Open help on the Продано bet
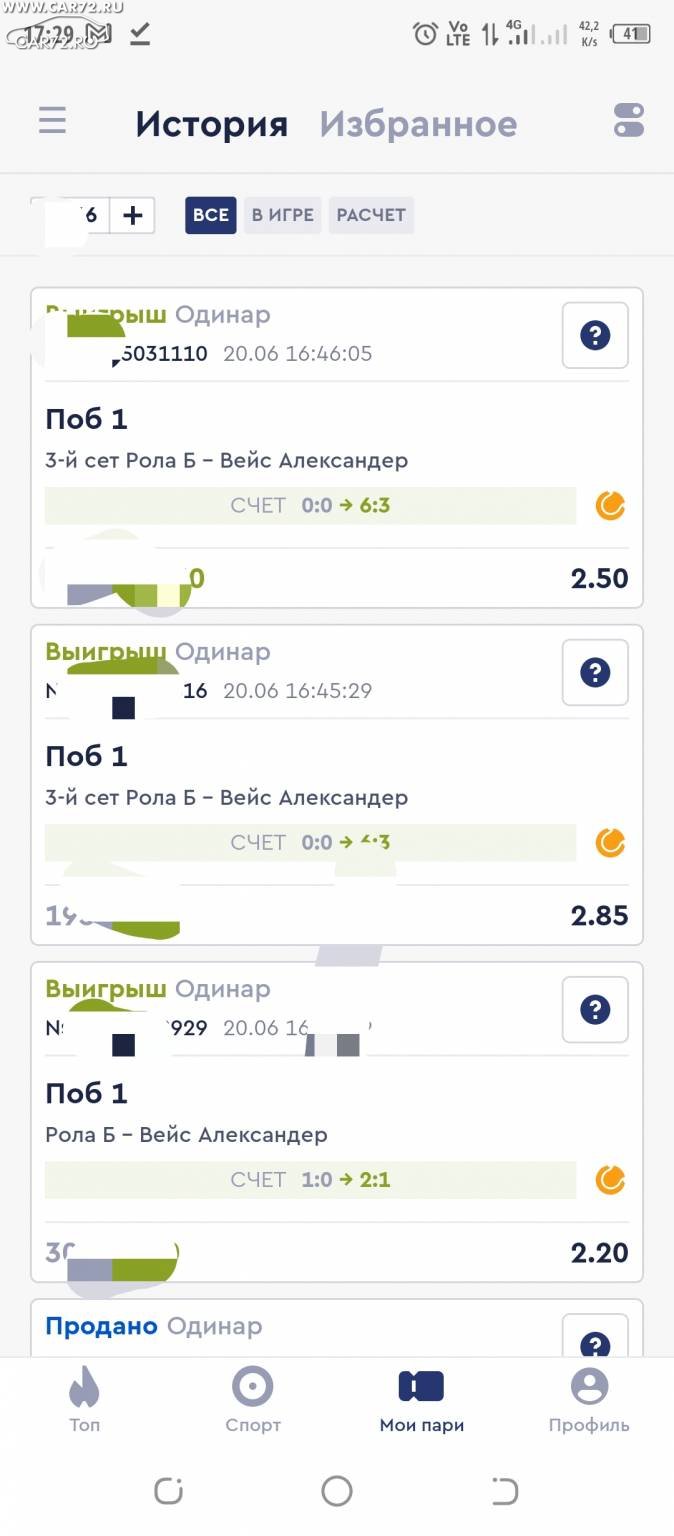 point(595,1338)
